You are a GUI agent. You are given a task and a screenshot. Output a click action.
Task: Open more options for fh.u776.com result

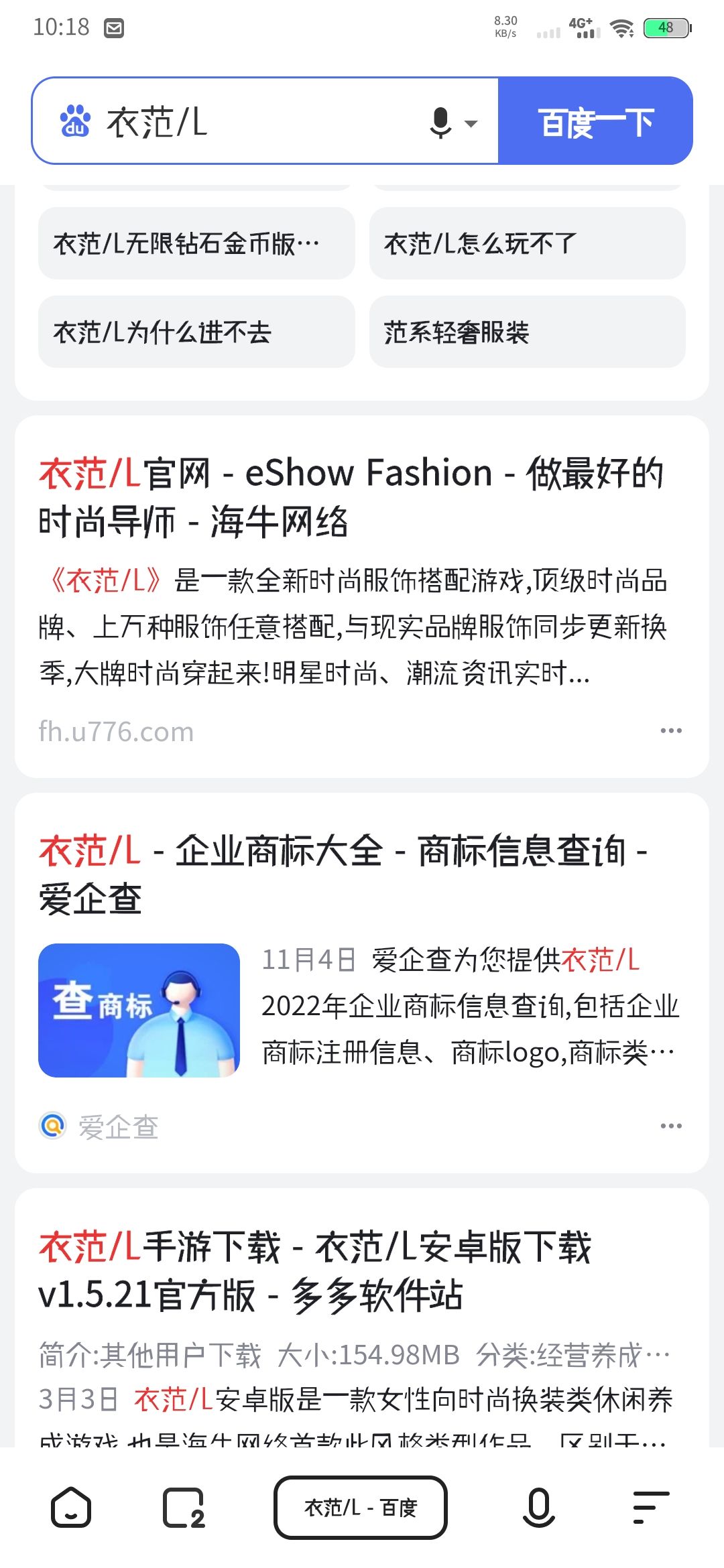(670, 730)
